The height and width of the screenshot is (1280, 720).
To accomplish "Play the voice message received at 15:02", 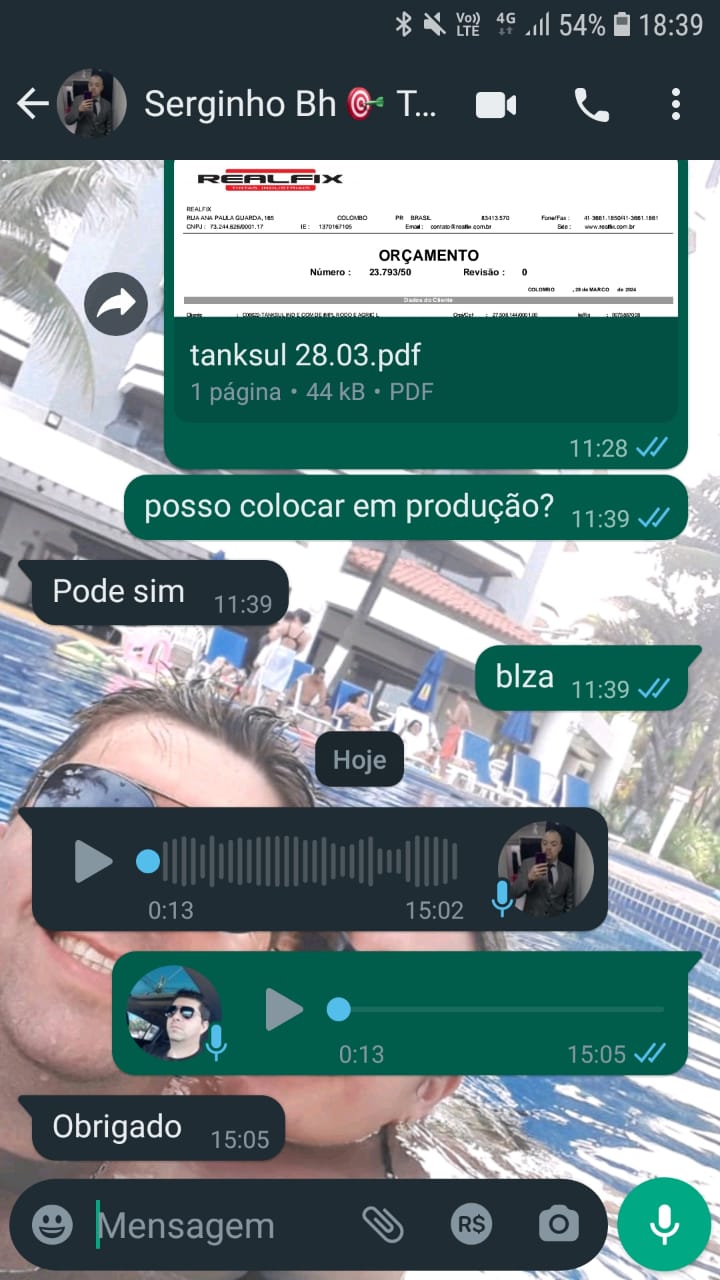I will pos(93,861).
